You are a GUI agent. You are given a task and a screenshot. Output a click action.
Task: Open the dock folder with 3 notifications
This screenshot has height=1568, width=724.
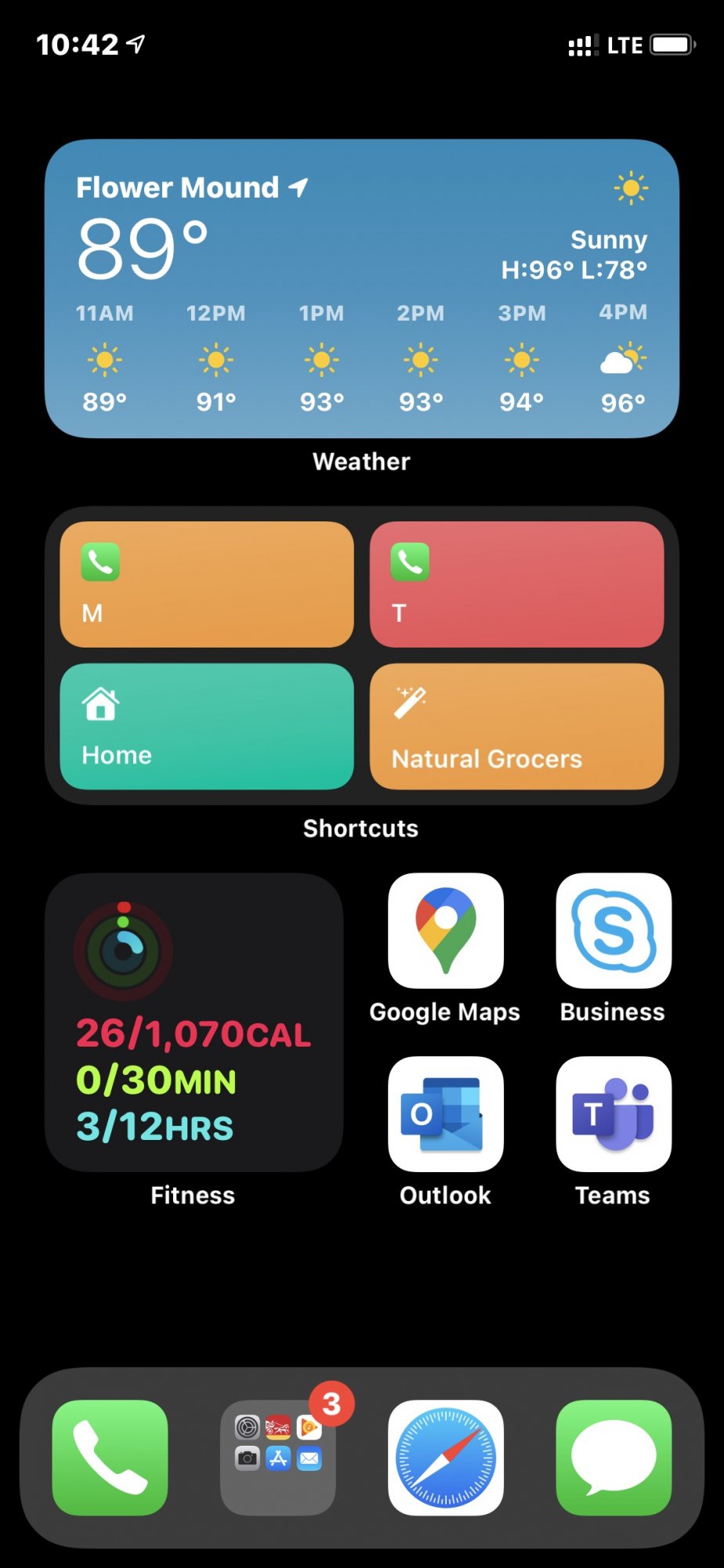278,1457
